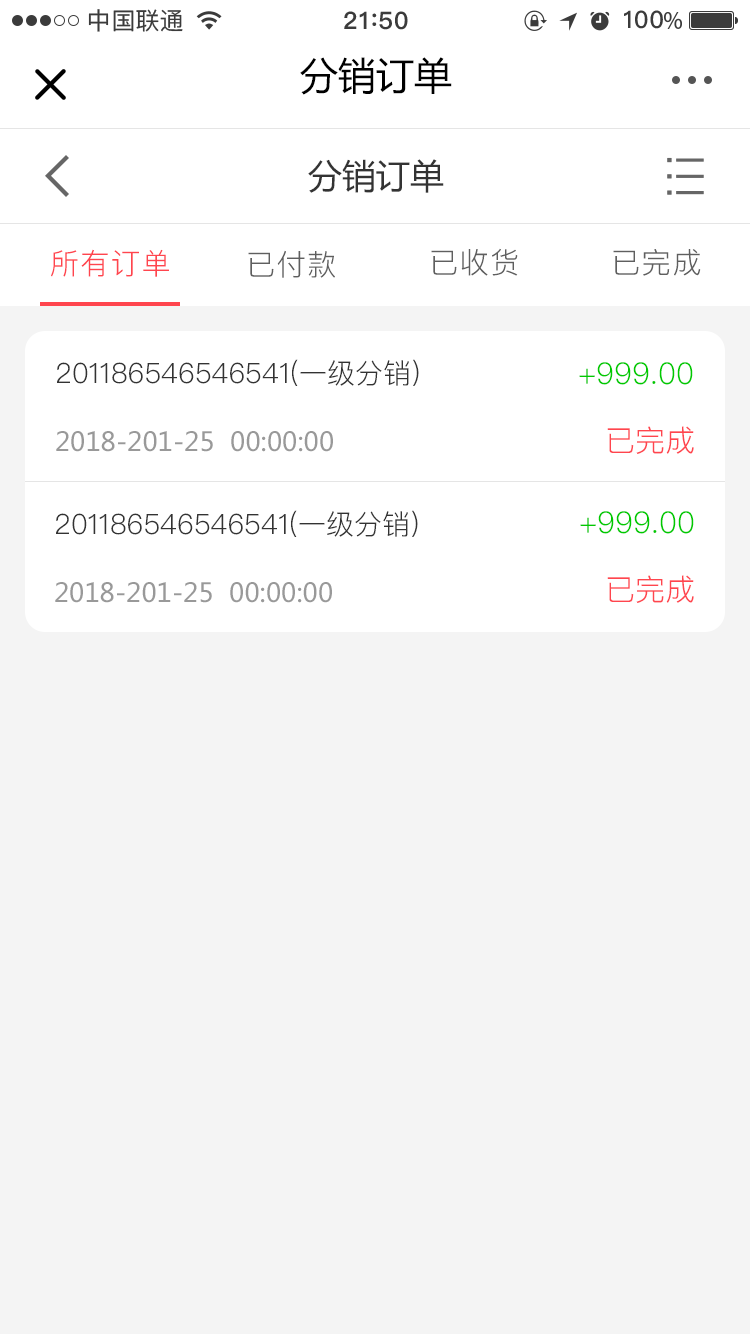Open the three-dot more options menu
Viewport: 750px width, 1334px height.
[691, 80]
